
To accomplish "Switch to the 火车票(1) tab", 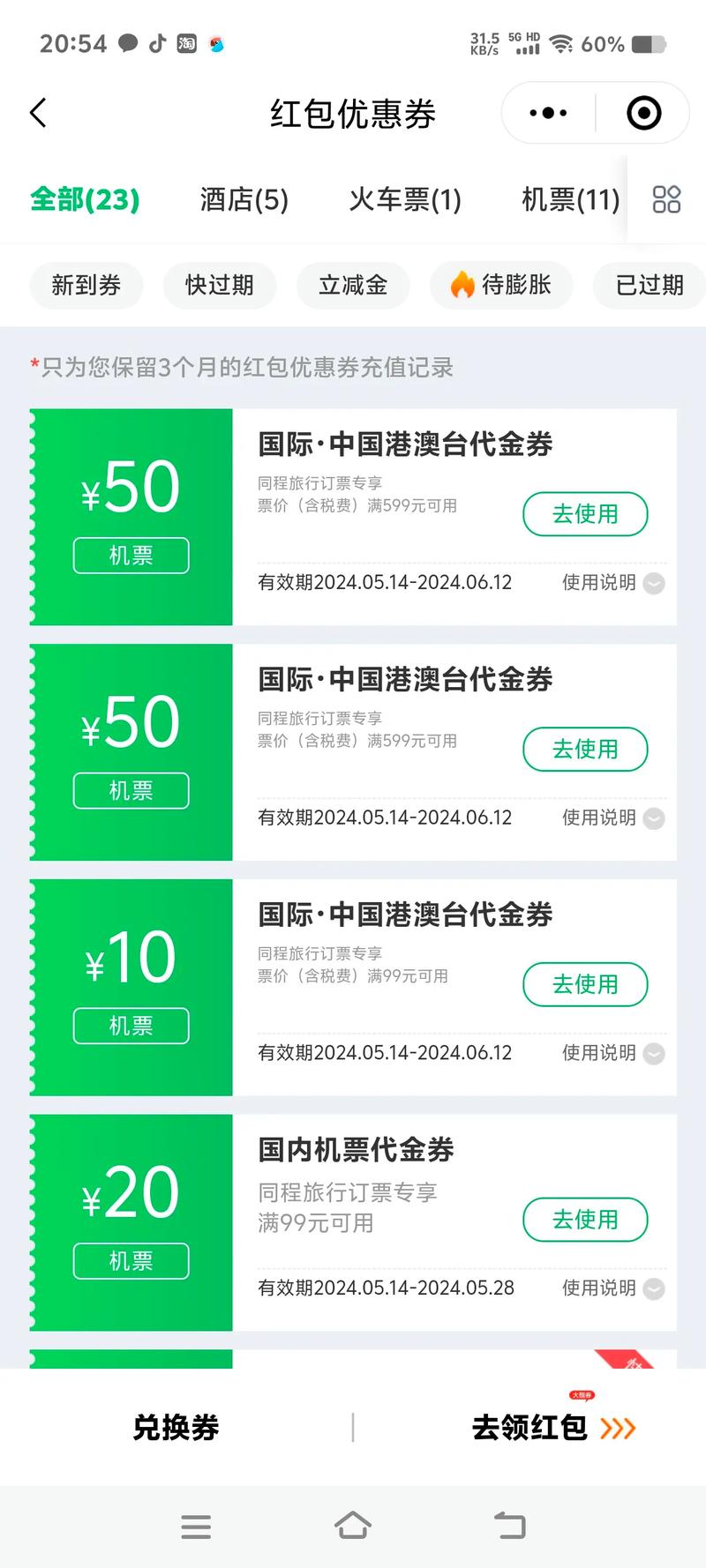I will click(x=405, y=199).
